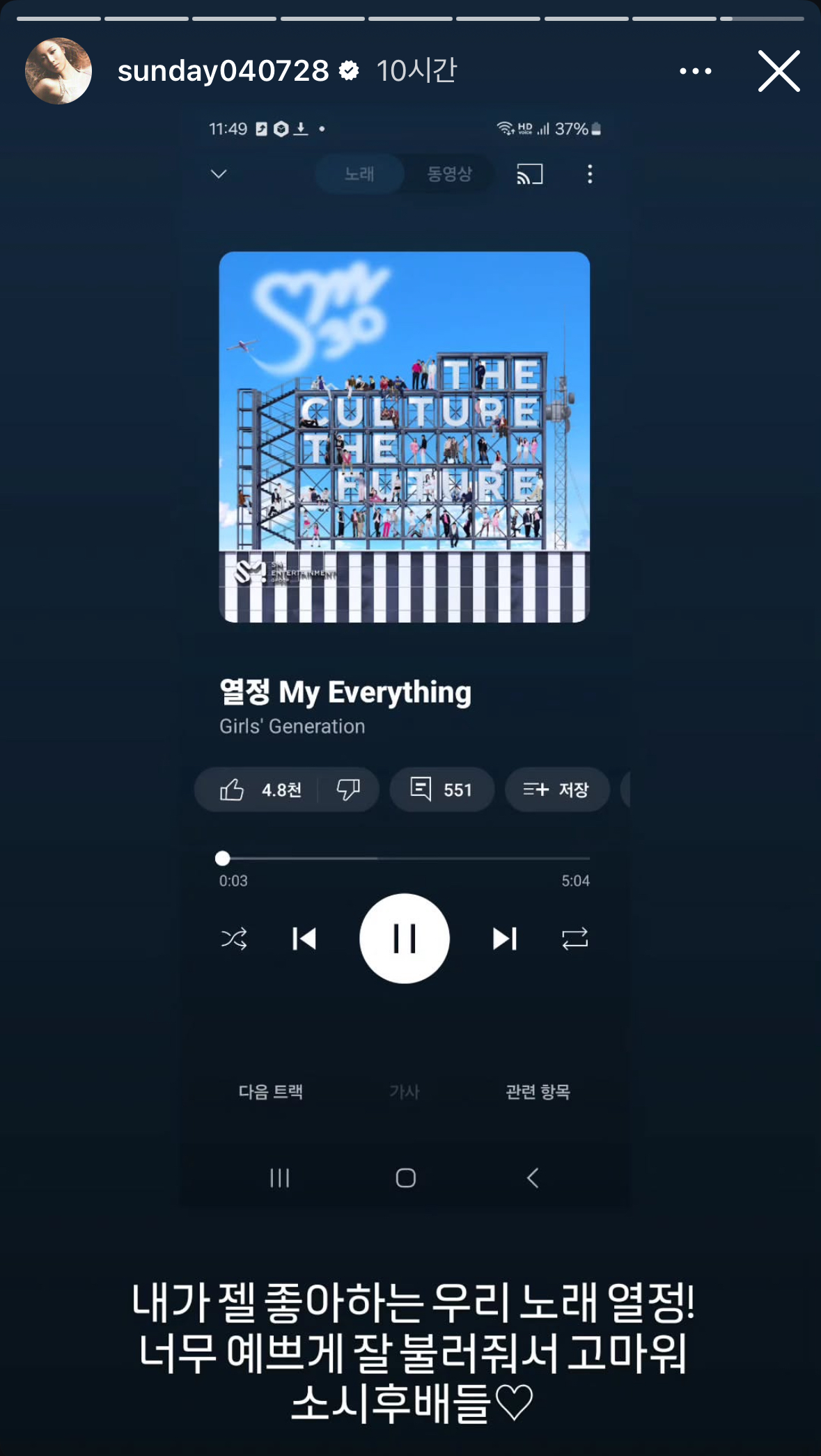821x1456 pixels.
Task: Skip to the next track
Action: [x=504, y=939]
